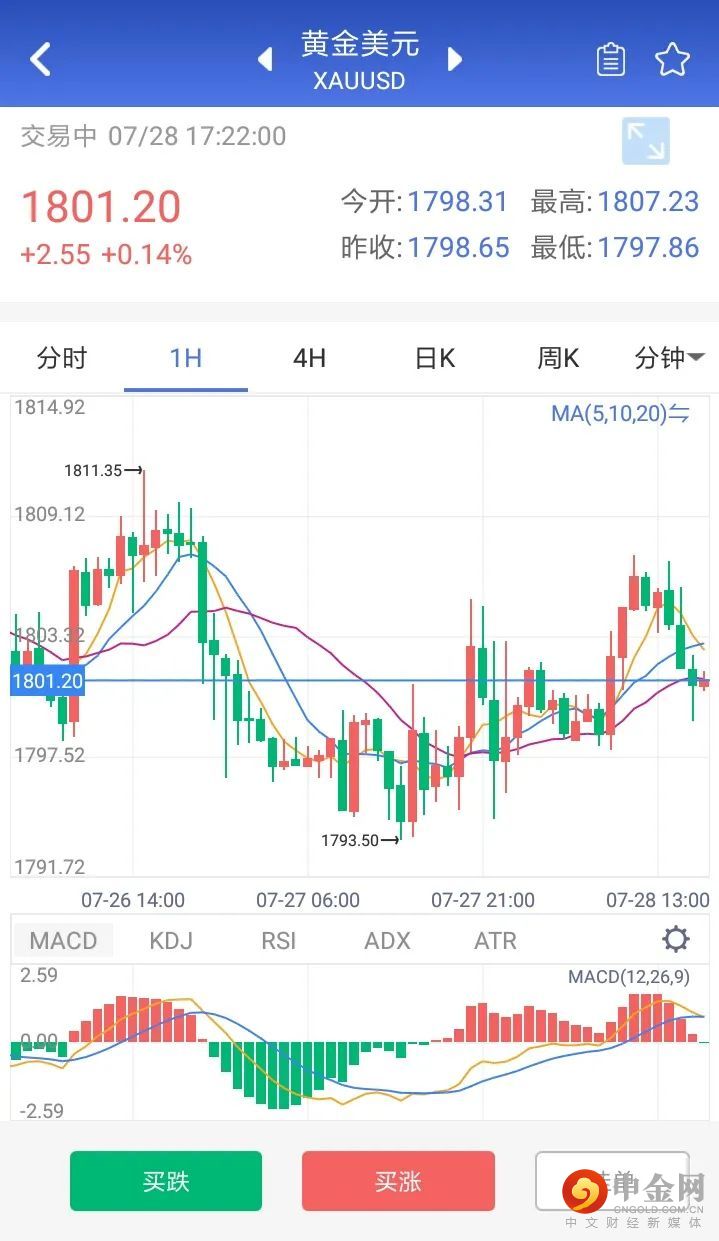The width and height of the screenshot is (719, 1241).
Task: Show the RSI indicator
Action: (x=279, y=941)
